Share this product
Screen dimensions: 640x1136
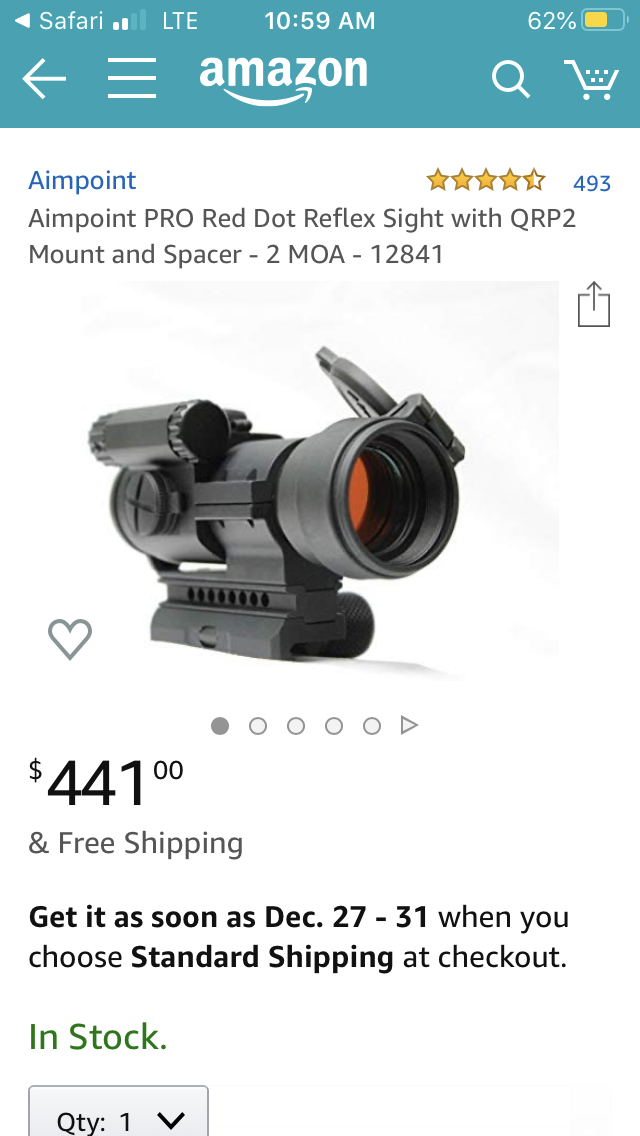[594, 304]
